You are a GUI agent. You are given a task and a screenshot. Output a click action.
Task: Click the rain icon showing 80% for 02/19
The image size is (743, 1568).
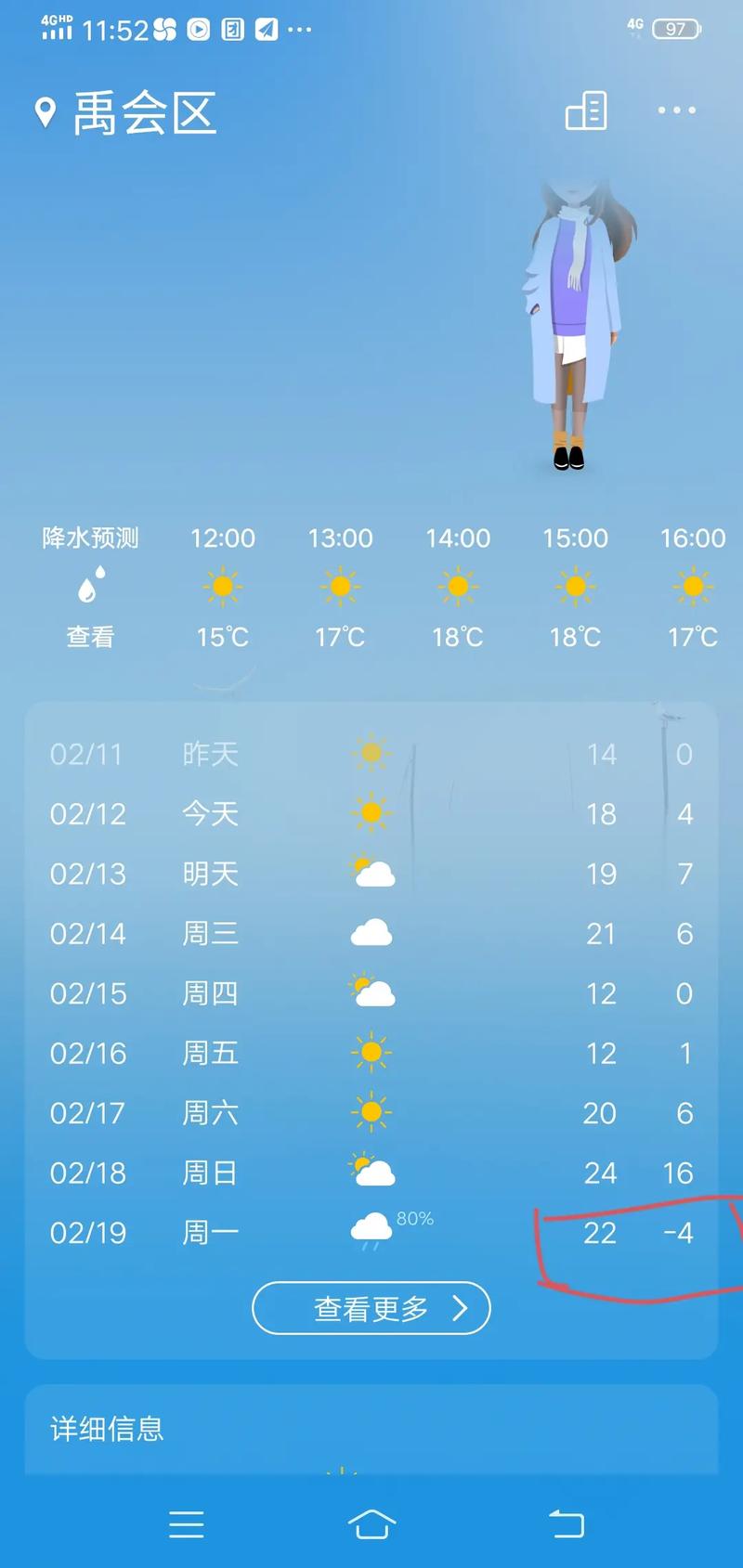click(x=371, y=1228)
